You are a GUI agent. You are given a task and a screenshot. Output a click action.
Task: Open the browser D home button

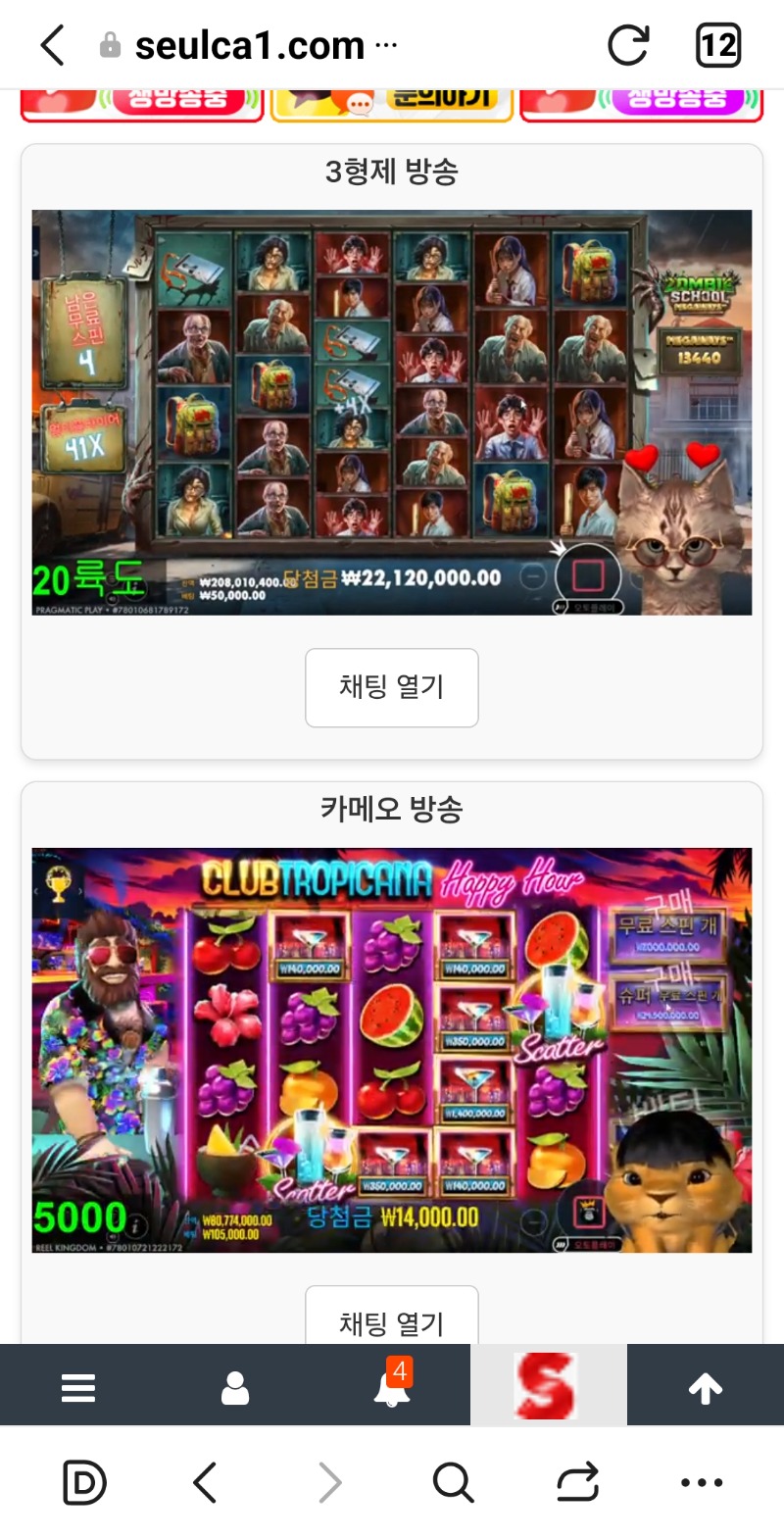click(84, 1482)
